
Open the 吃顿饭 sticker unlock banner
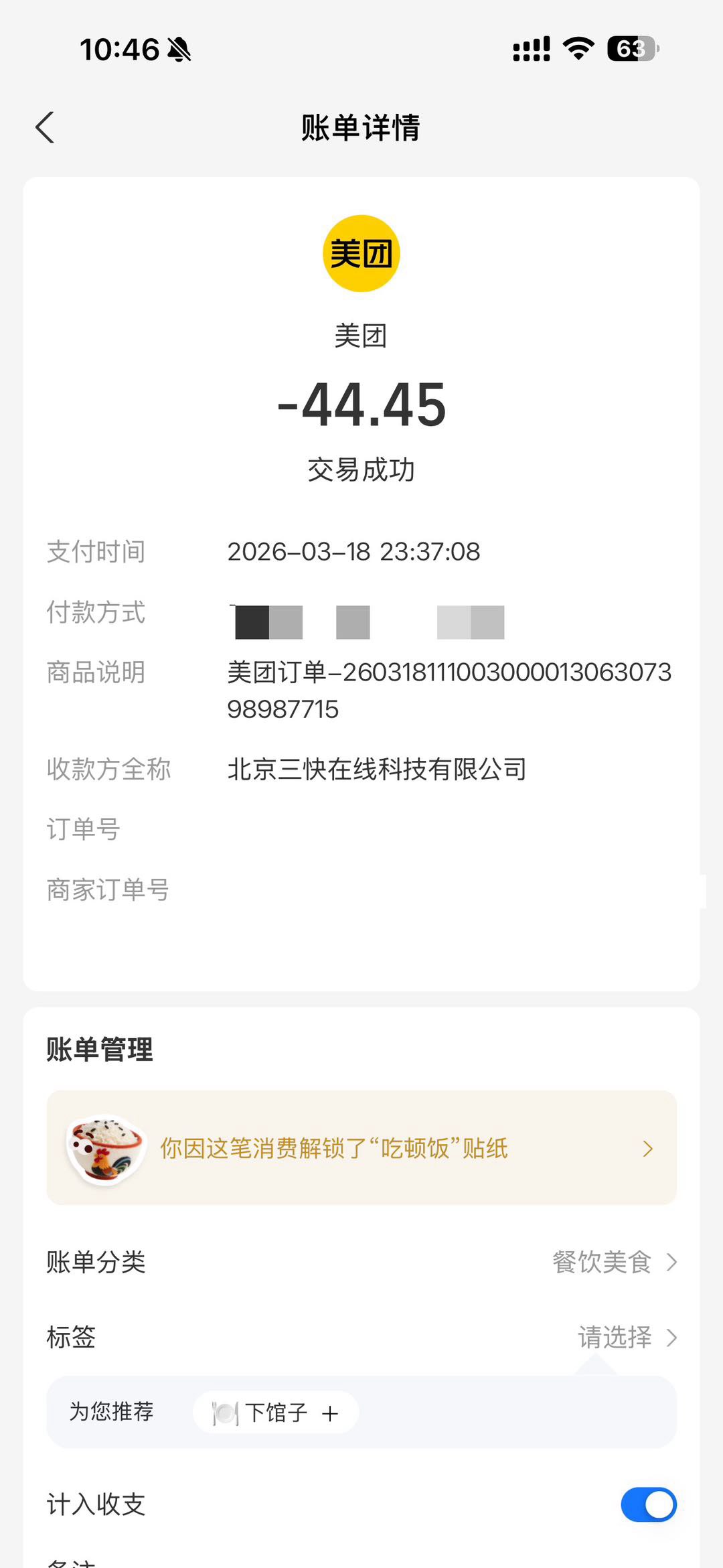(x=361, y=1148)
